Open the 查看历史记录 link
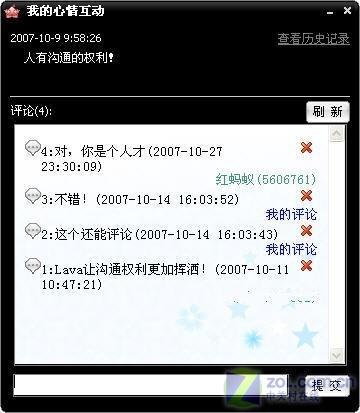The image size is (360, 413). tap(313, 39)
